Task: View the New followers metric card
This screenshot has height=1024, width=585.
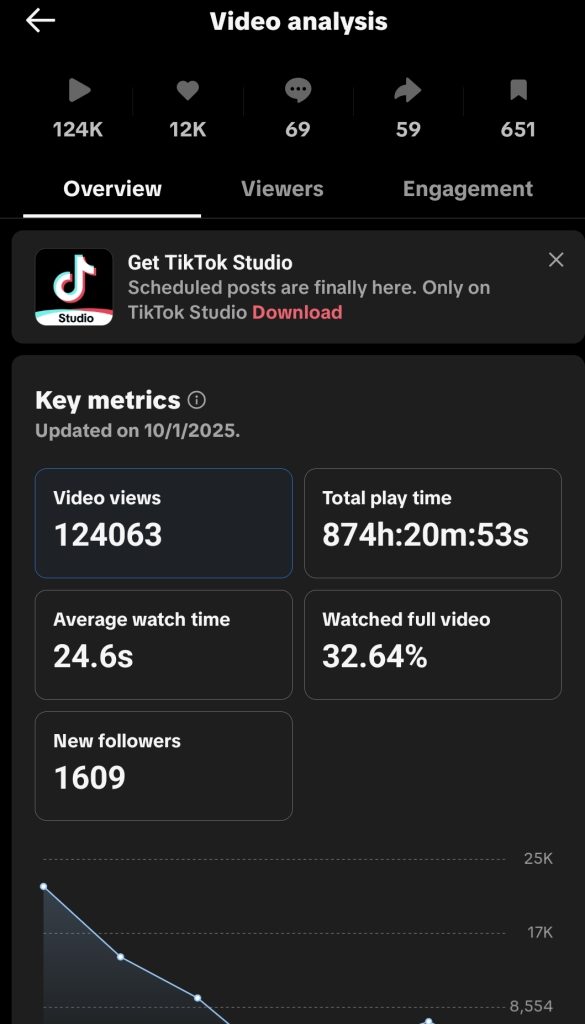Action: click(x=163, y=765)
